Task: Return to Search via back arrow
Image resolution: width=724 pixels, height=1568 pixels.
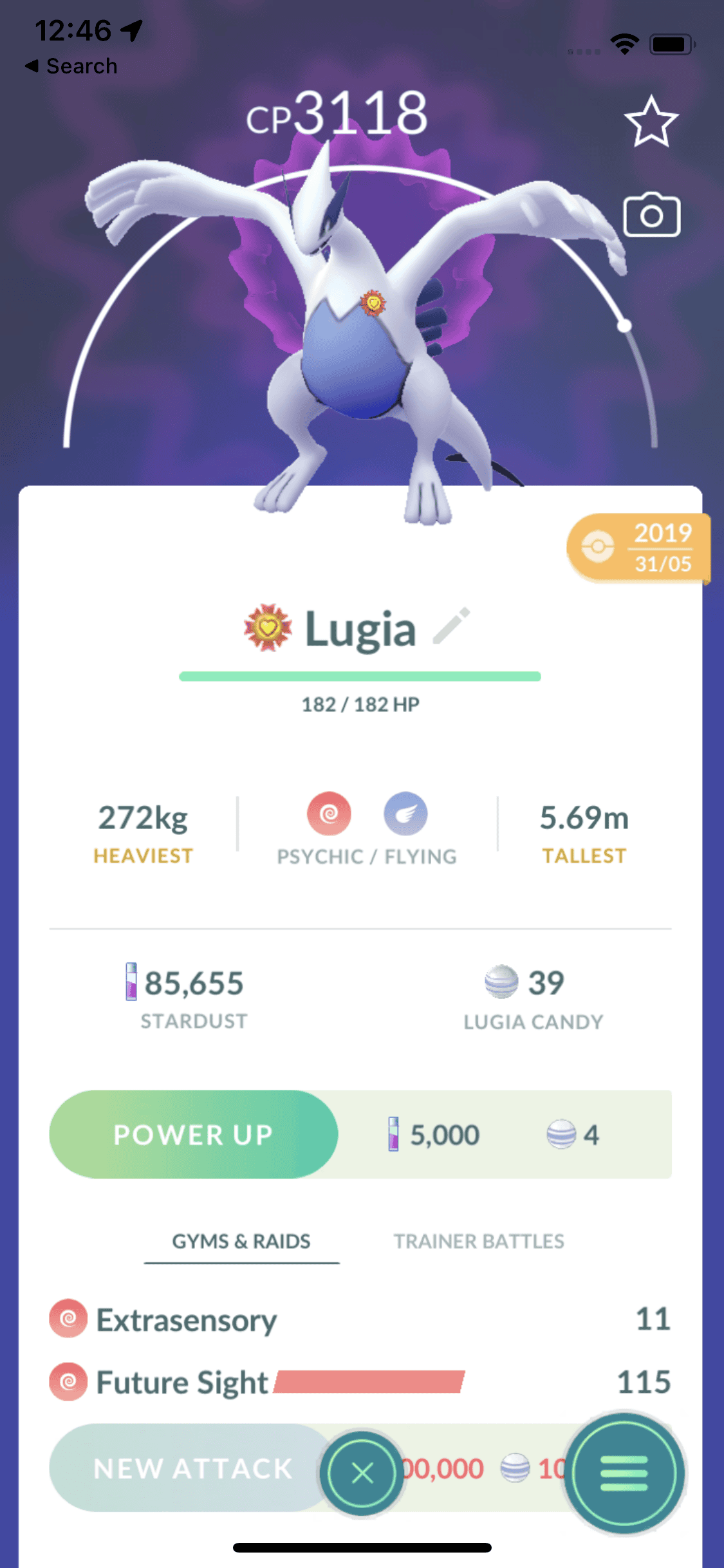Action: click(71, 66)
